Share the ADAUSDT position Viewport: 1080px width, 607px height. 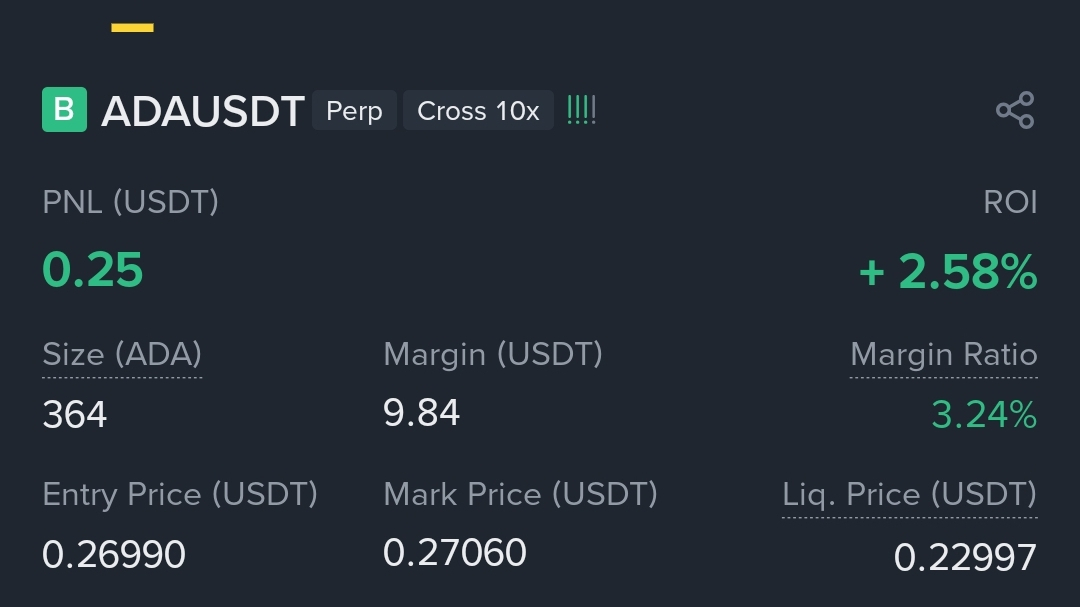1015,110
